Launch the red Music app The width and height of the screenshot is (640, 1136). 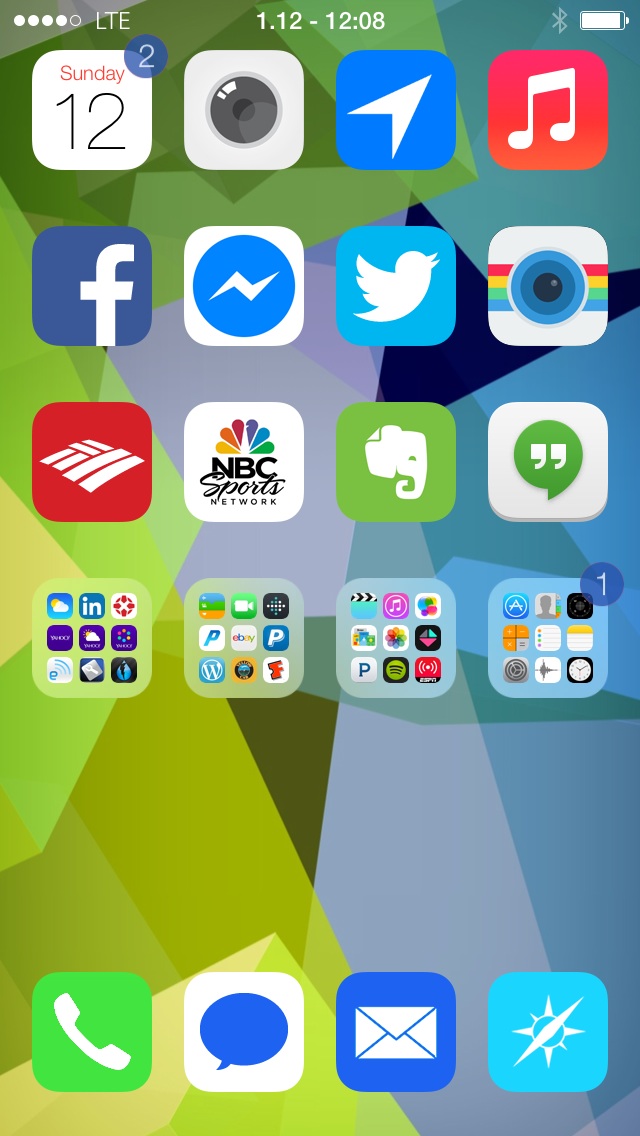(x=548, y=110)
